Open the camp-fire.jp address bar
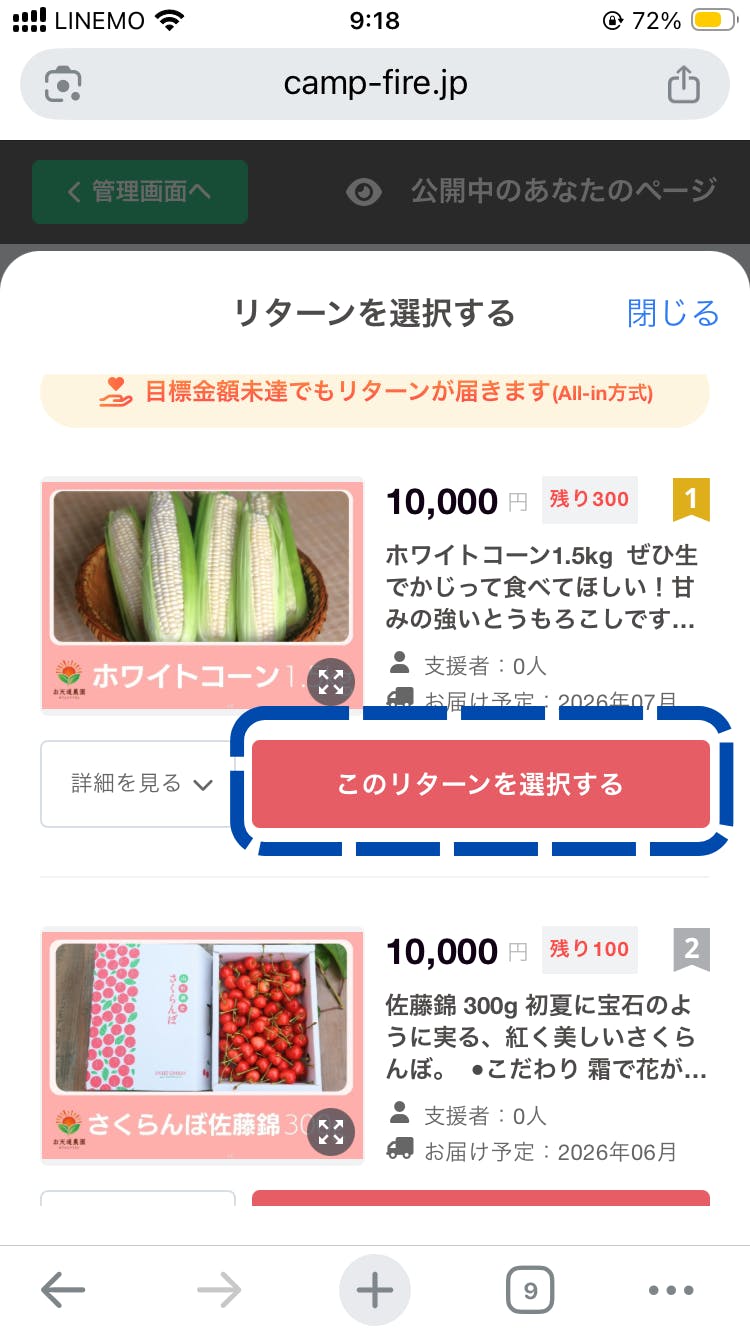The height and width of the screenshot is (1334, 750). point(375,84)
